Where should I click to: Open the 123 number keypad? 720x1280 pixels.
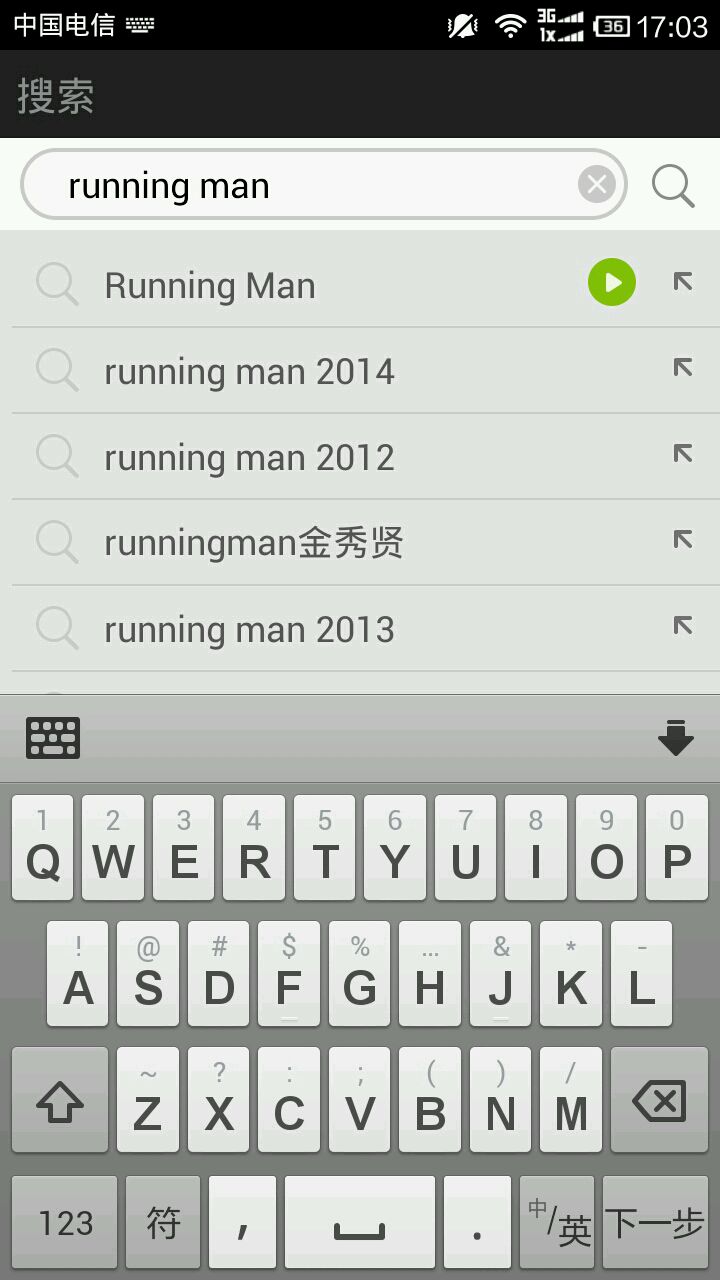click(65, 1223)
